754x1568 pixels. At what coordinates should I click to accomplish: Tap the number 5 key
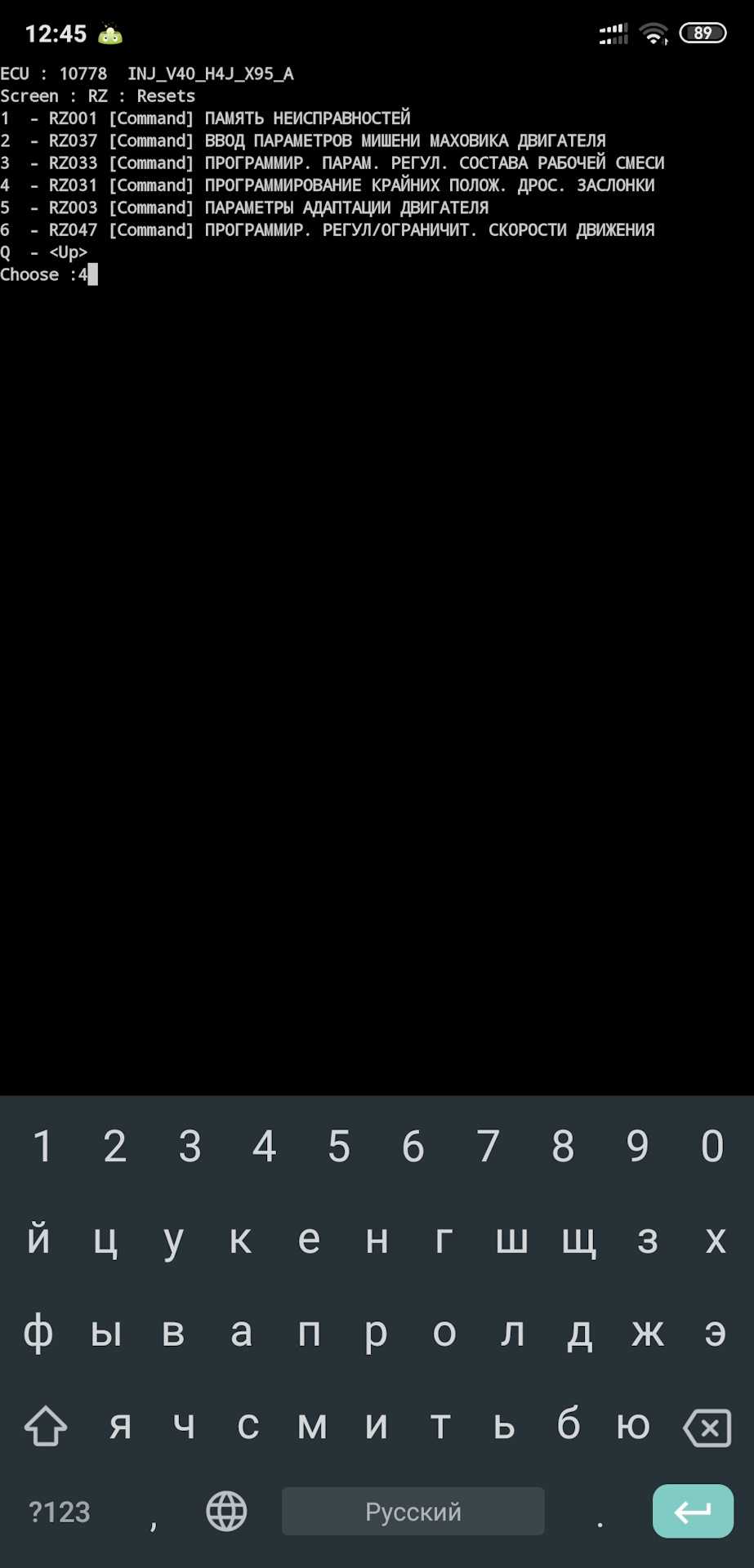click(x=339, y=1146)
